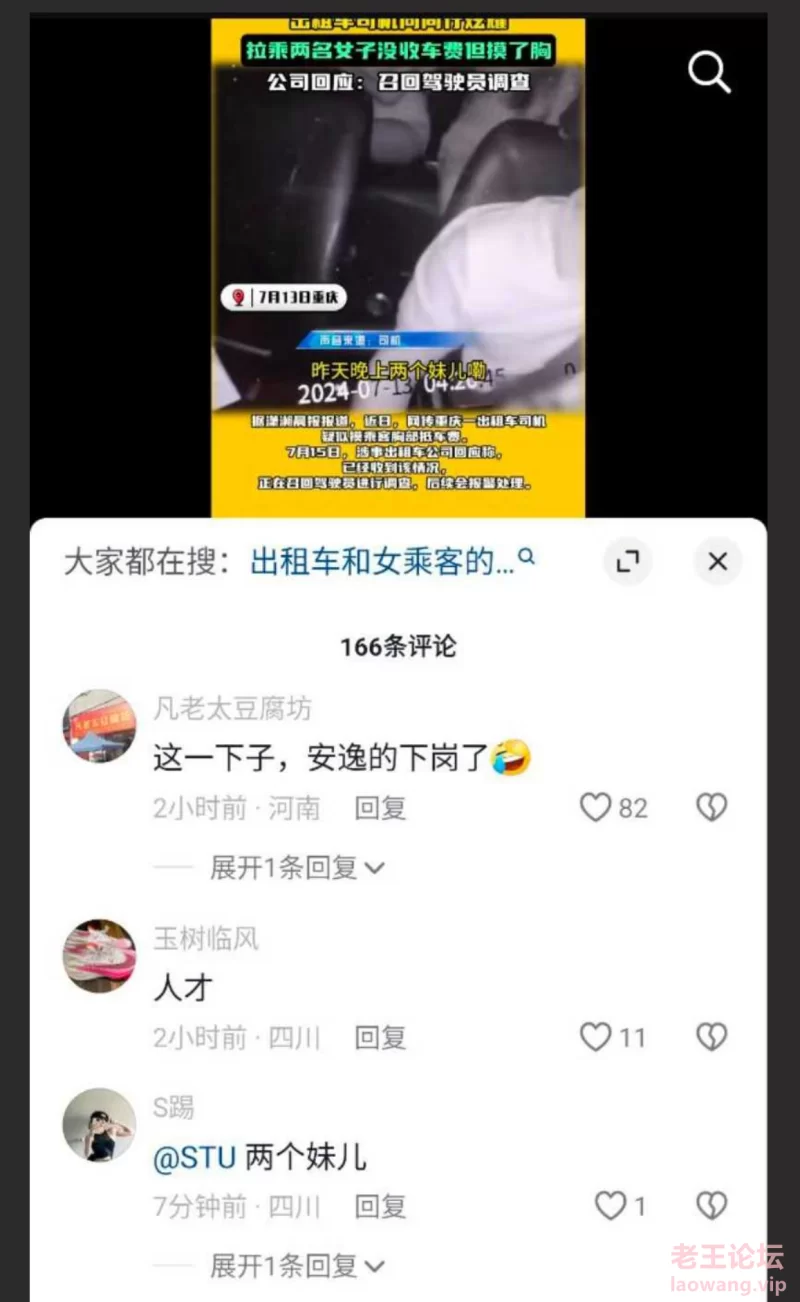Reply to 玉树临风's comment
The width and height of the screenshot is (800, 1302).
pos(380,1038)
